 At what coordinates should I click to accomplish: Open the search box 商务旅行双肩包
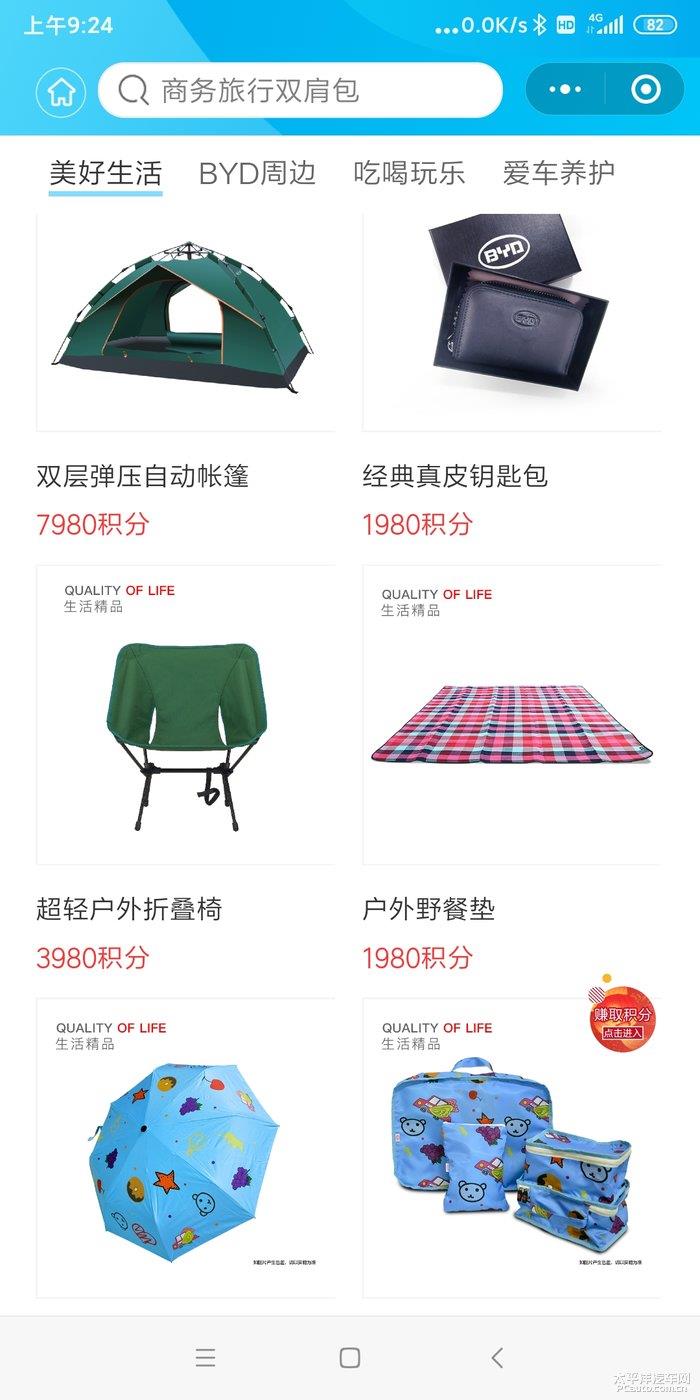(x=300, y=91)
